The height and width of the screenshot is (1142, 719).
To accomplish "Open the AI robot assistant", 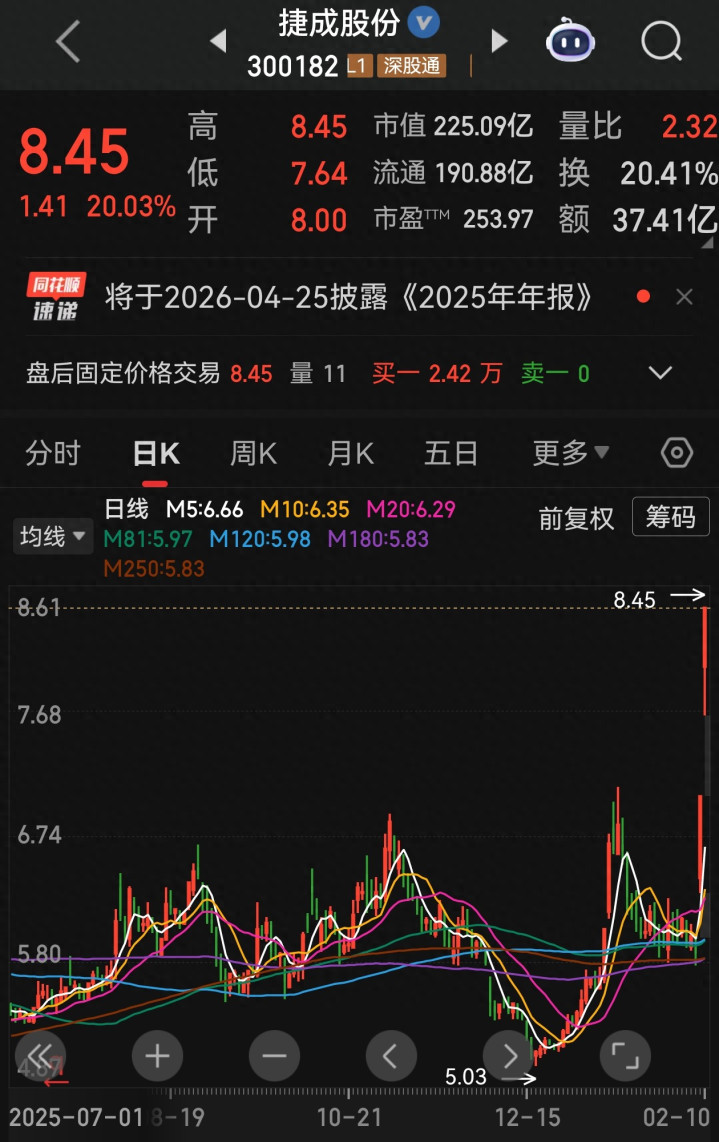I will point(570,42).
